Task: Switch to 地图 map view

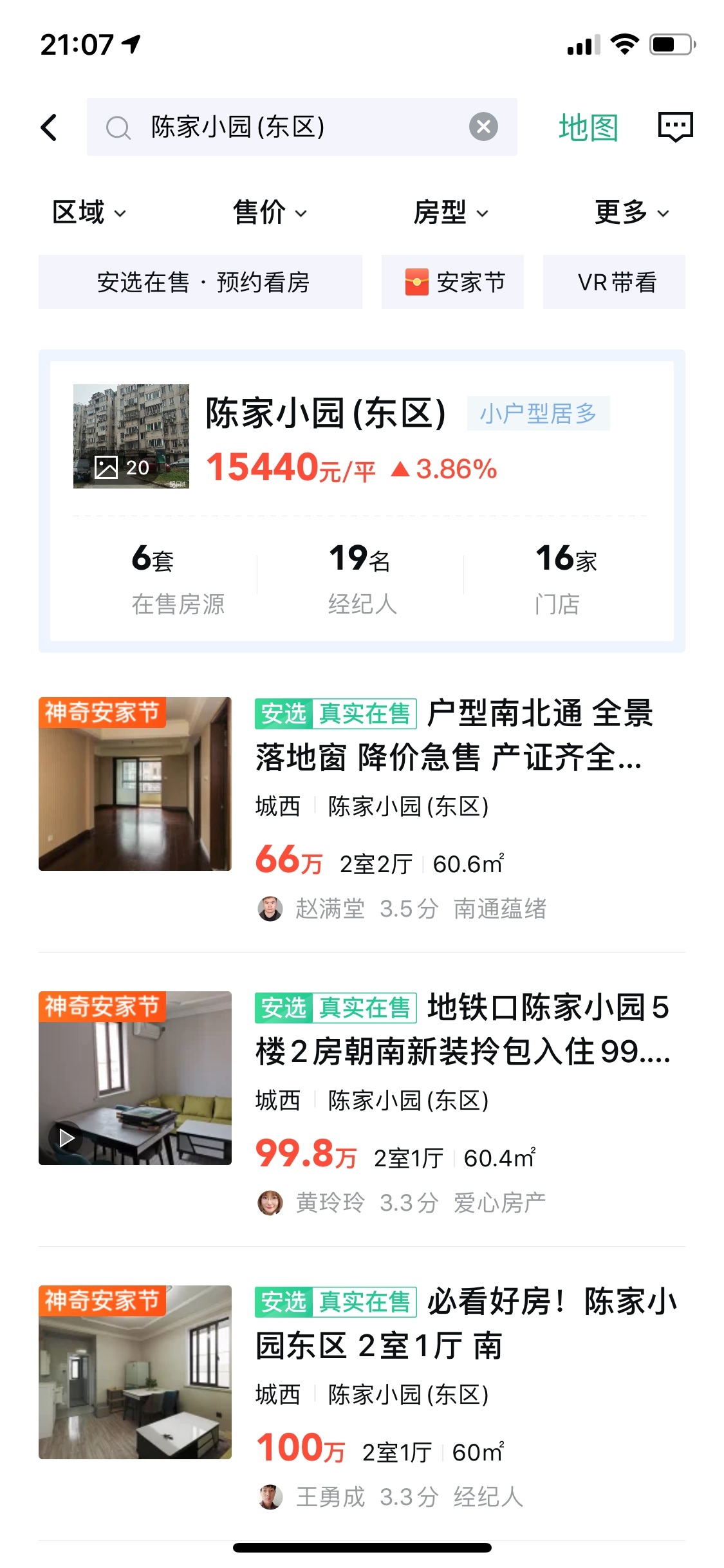Action: [x=588, y=127]
